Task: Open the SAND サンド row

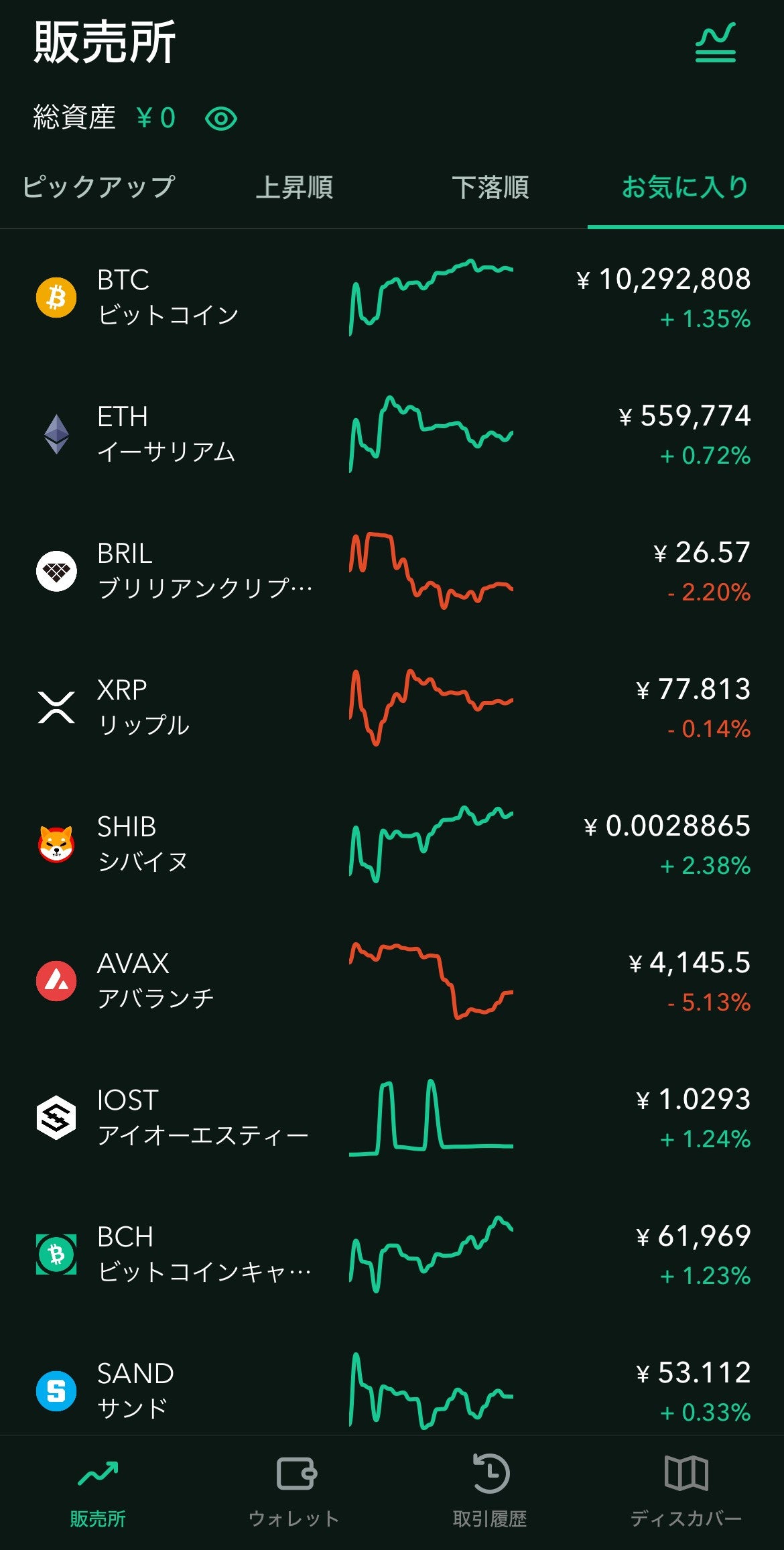Action: (392, 1391)
